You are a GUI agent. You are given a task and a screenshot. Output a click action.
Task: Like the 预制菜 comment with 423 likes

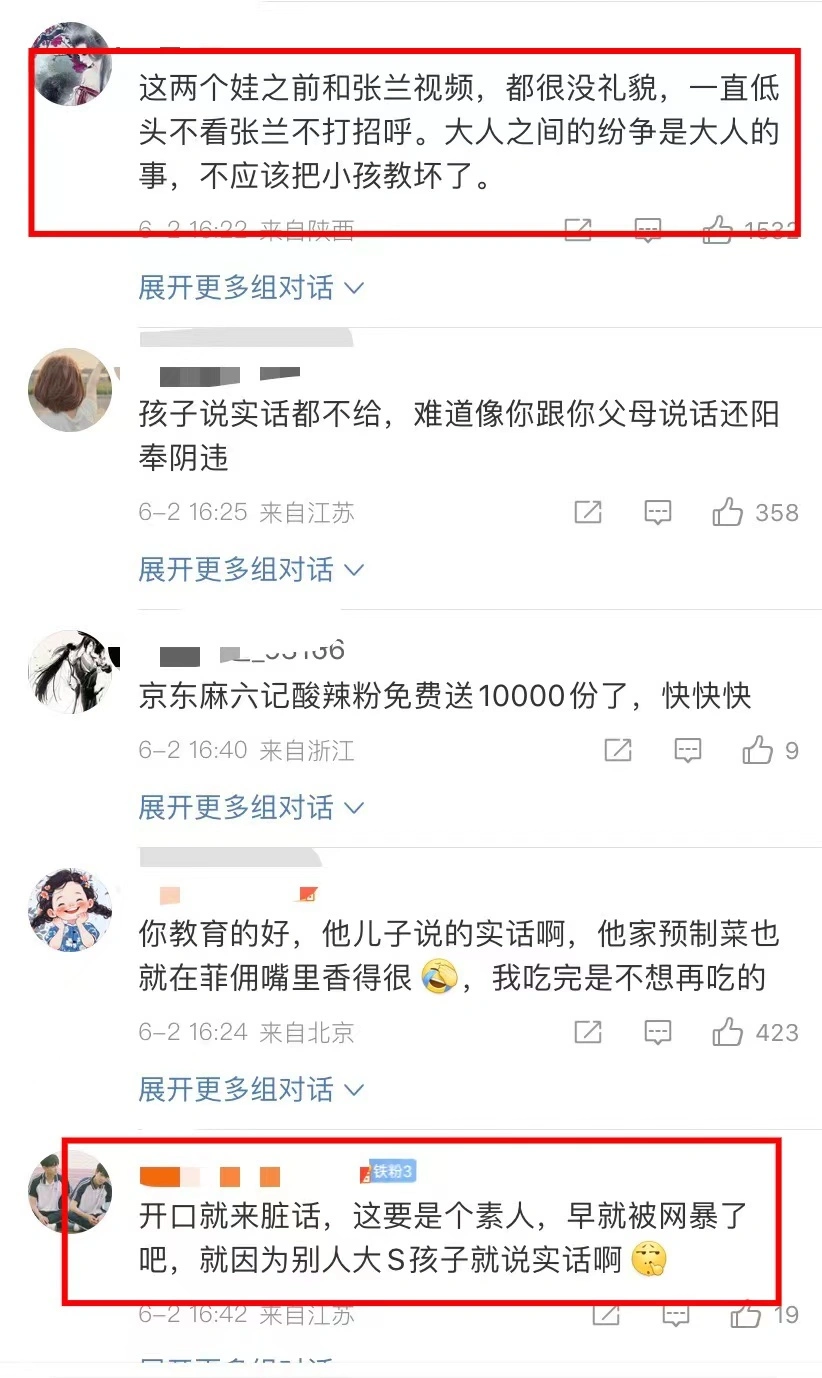point(727,1032)
